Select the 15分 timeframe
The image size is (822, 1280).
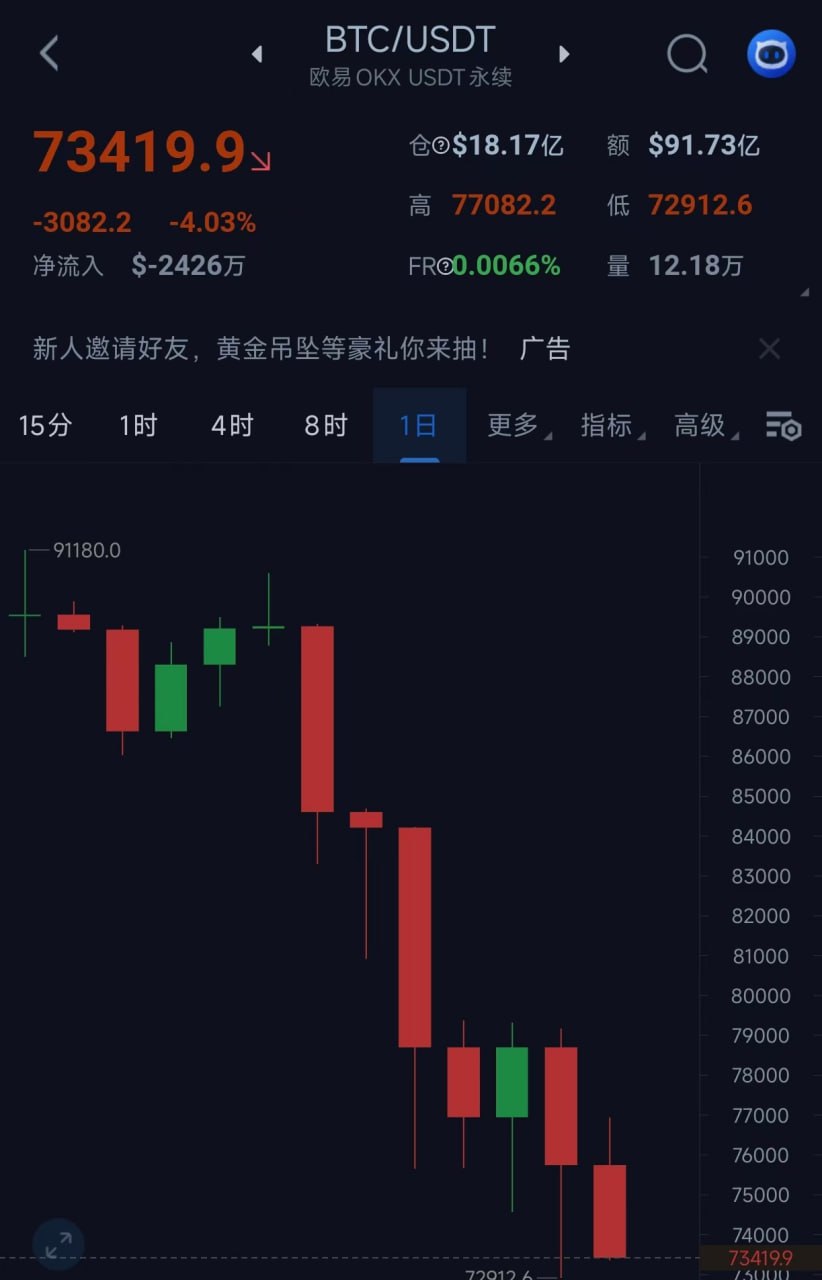click(45, 425)
